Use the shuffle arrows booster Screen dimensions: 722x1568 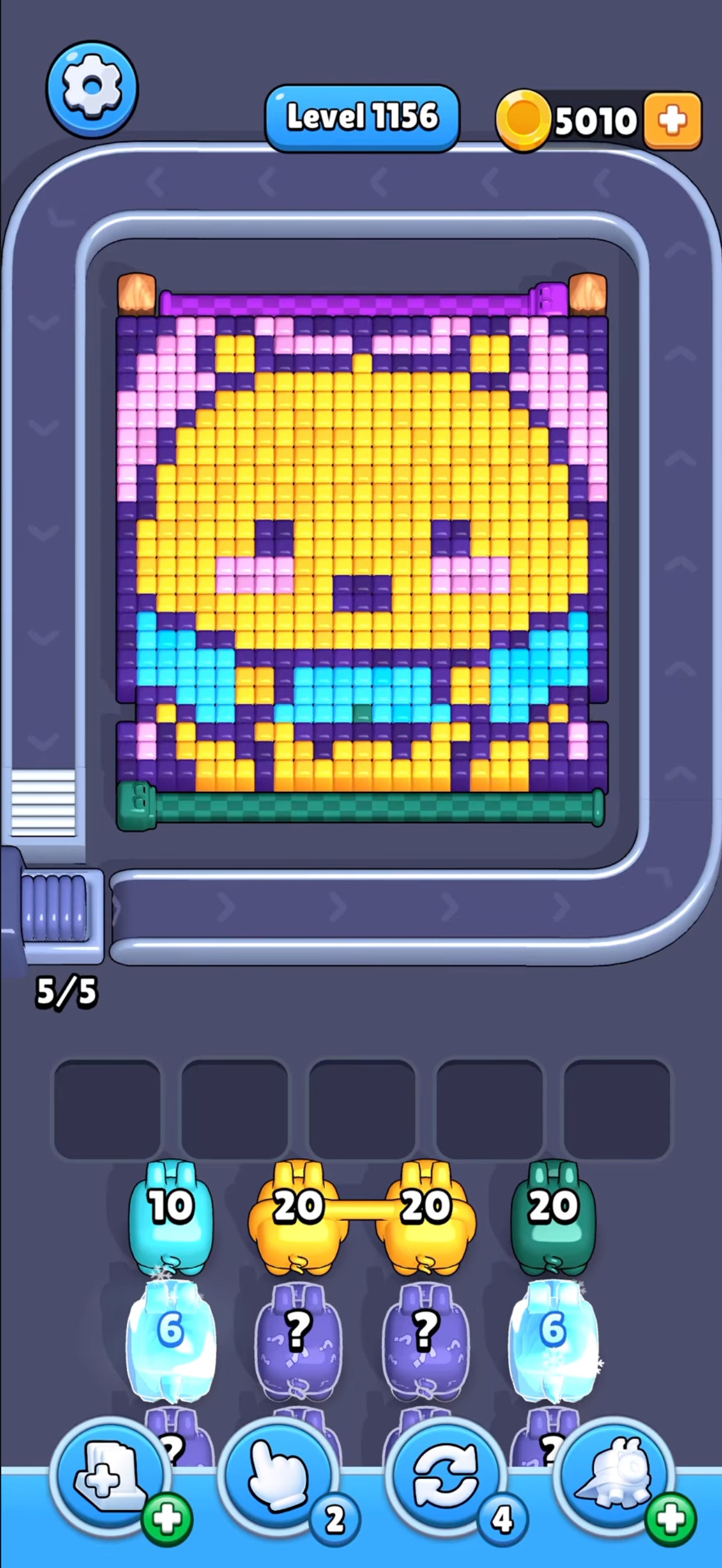tap(446, 1476)
